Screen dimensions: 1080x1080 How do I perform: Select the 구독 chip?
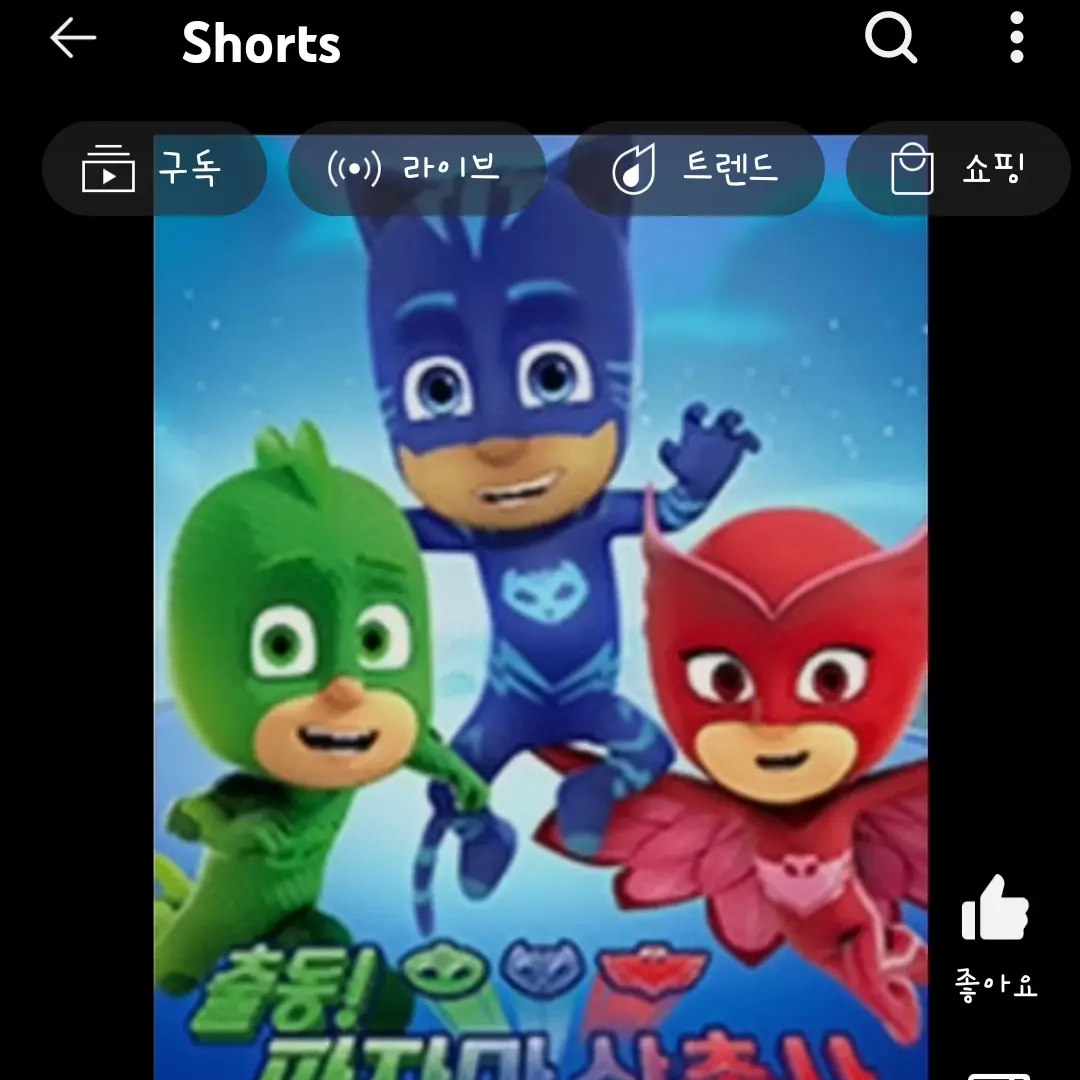154,168
